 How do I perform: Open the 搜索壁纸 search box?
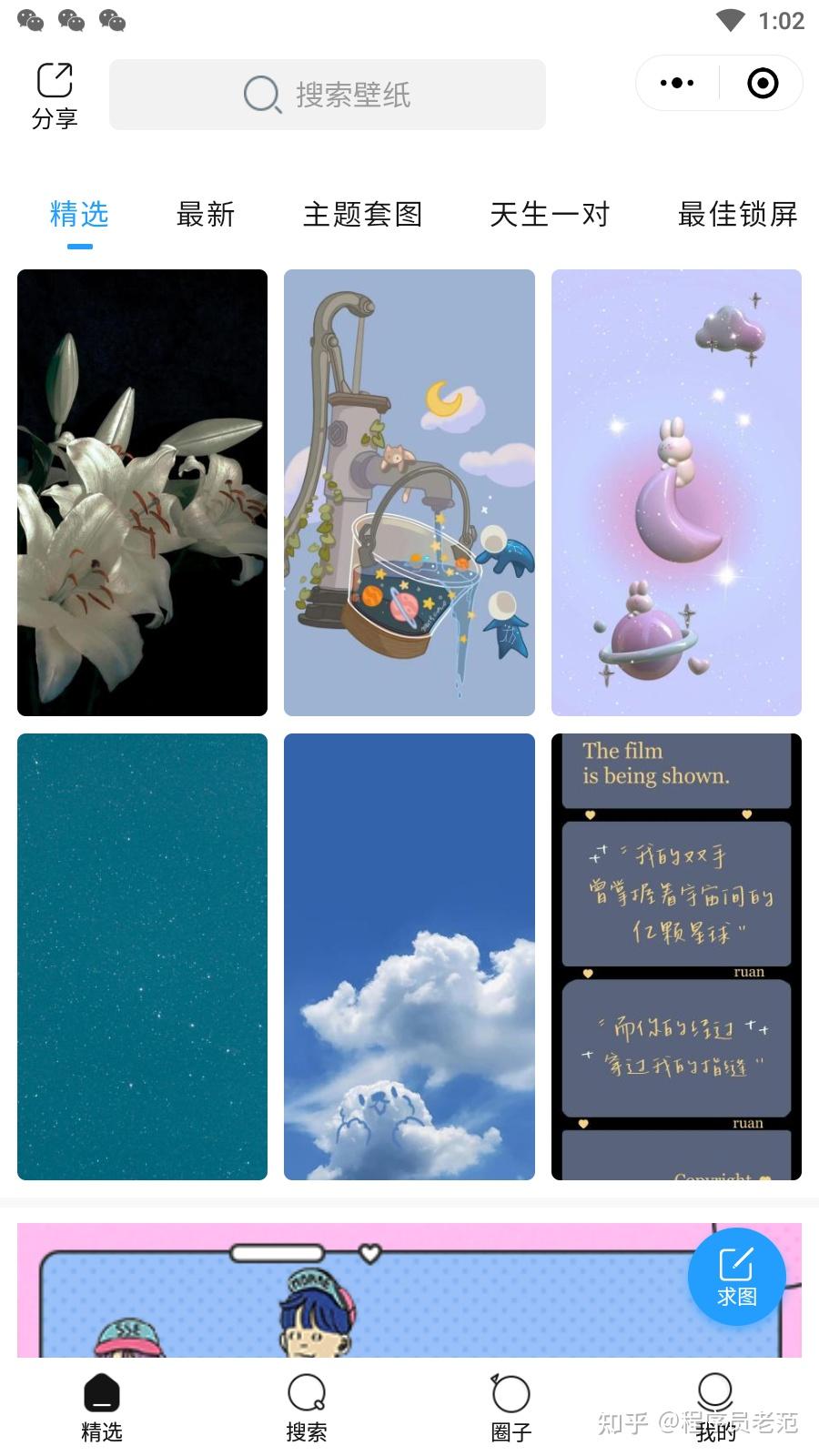328,95
